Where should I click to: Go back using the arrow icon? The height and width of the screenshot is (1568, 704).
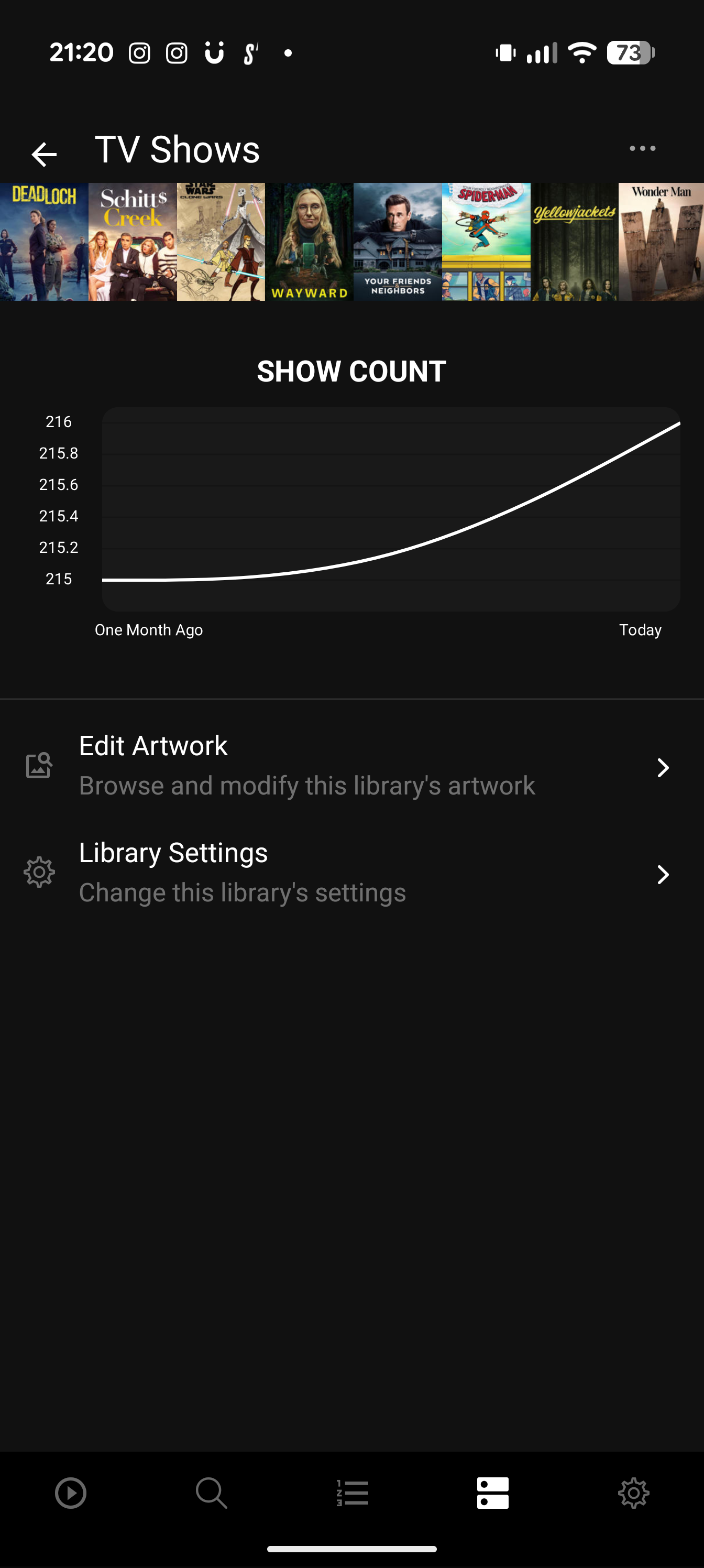pos(44,154)
